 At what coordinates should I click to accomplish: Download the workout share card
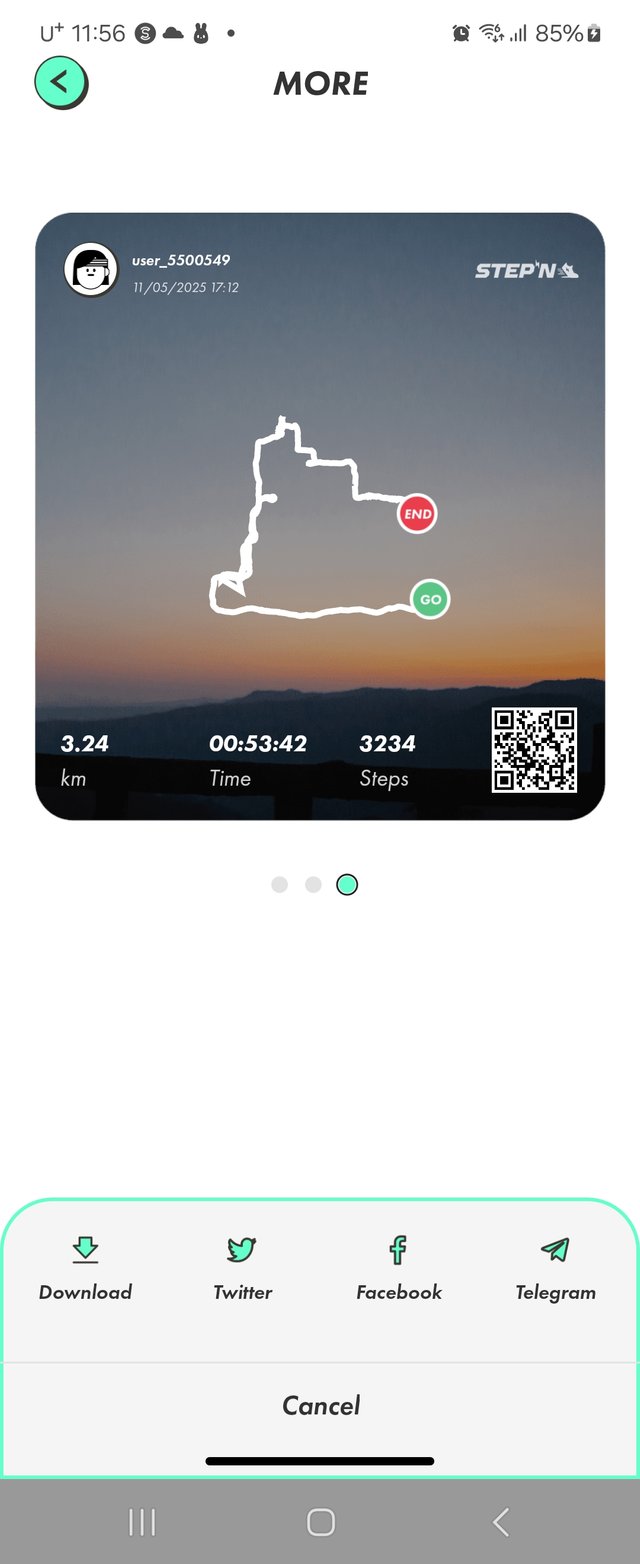click(85, 1268)
